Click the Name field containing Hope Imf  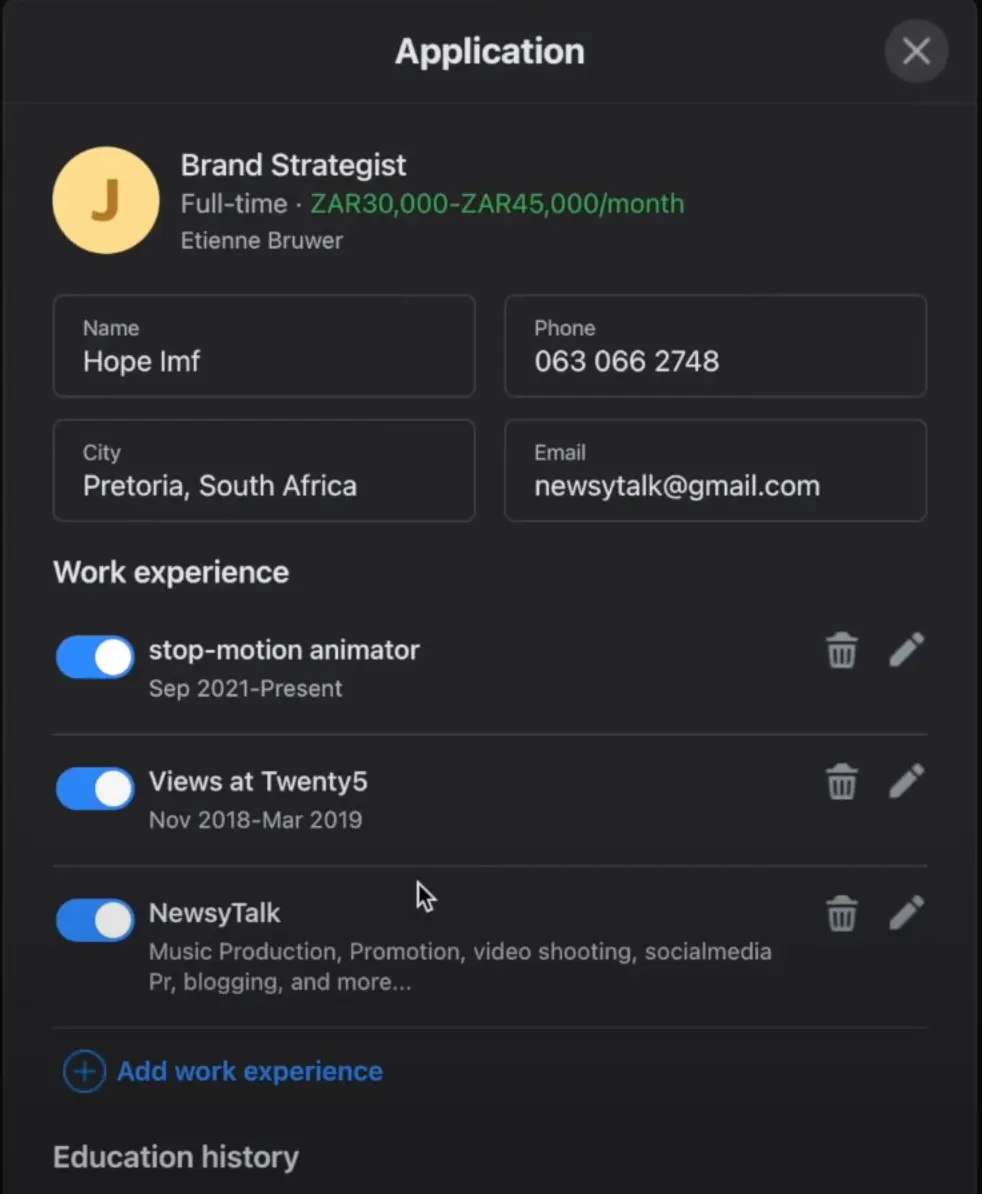pos(263,347)
